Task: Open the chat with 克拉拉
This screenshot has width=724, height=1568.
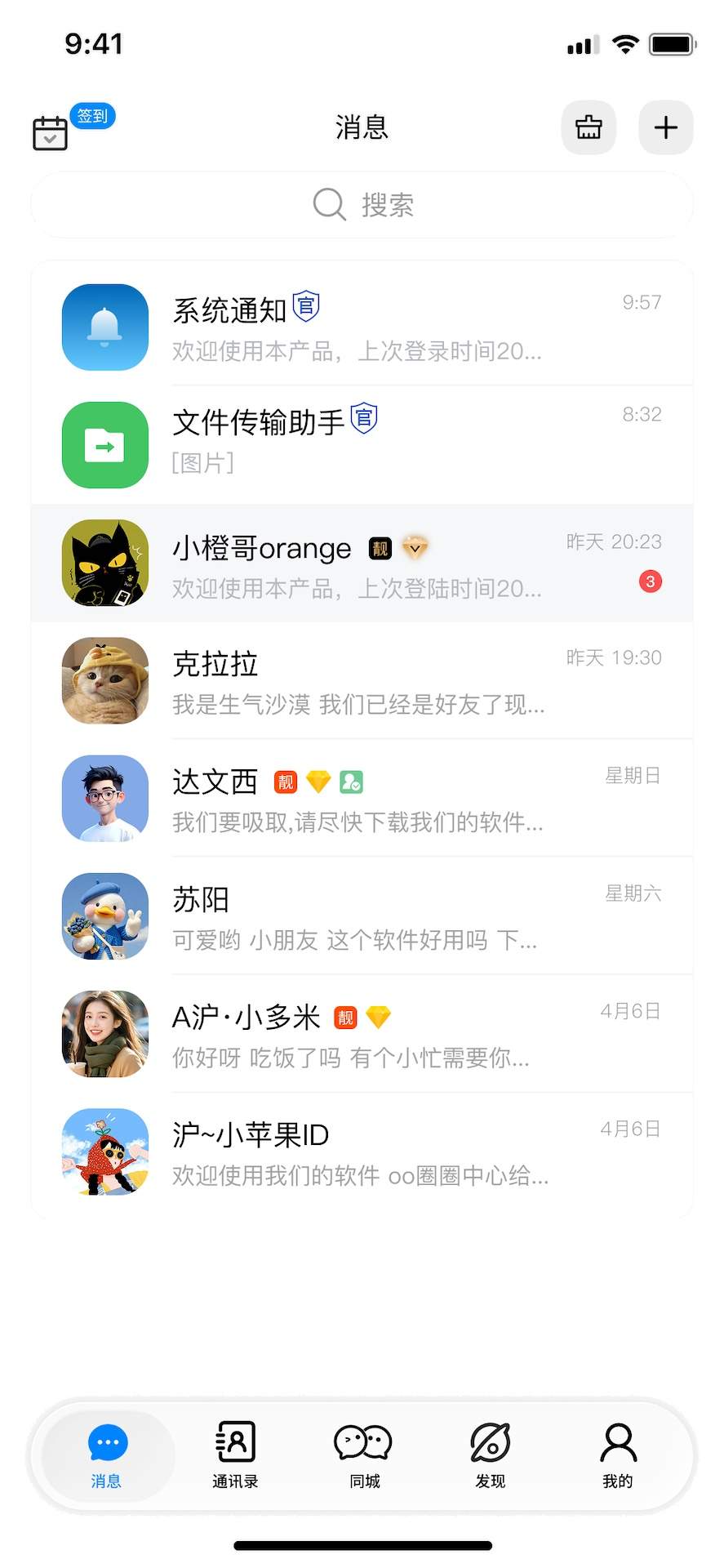Action: tap(362, 680)
